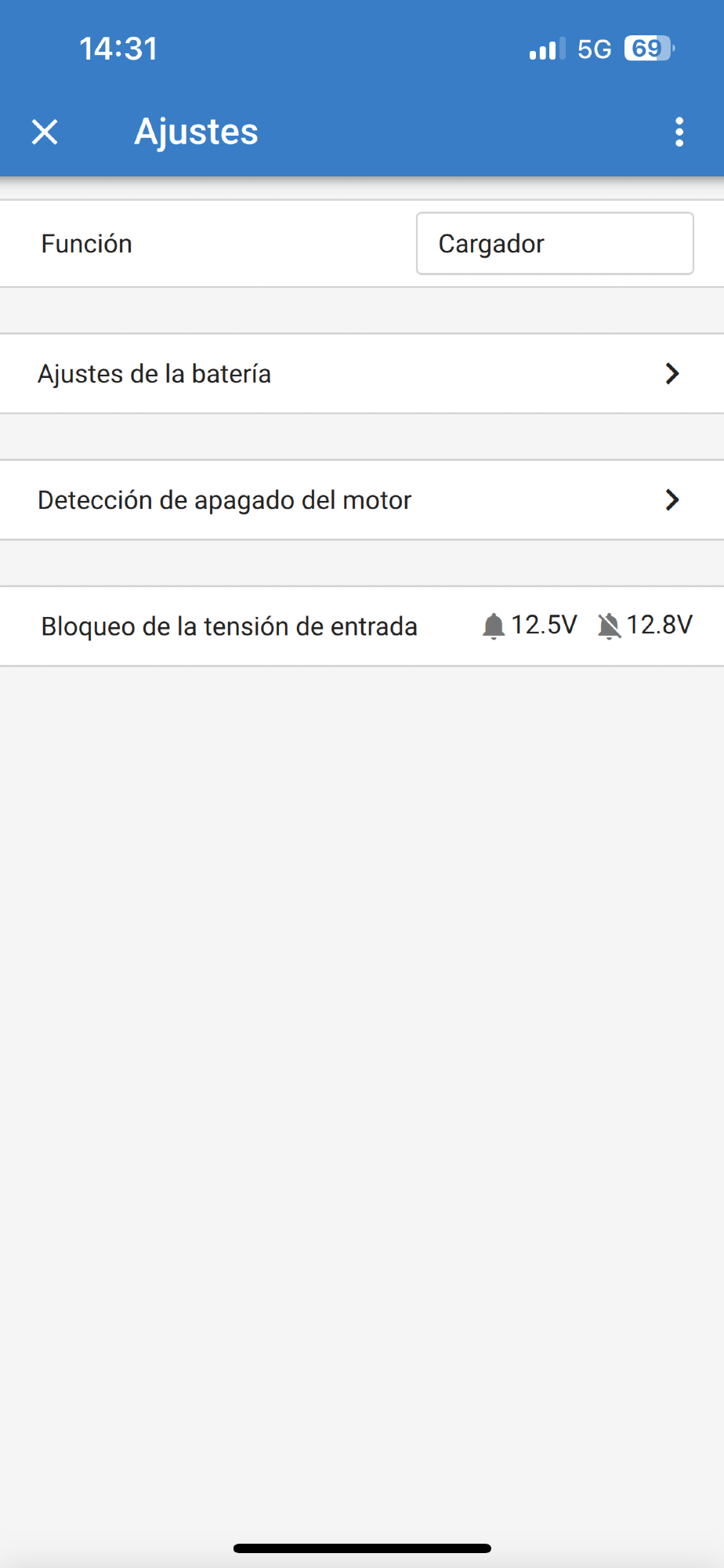The width and height of the screenshot is (724, 1568).
Task: Edit Bloqueo de la tensión de entrada
Action: point(362,626)
